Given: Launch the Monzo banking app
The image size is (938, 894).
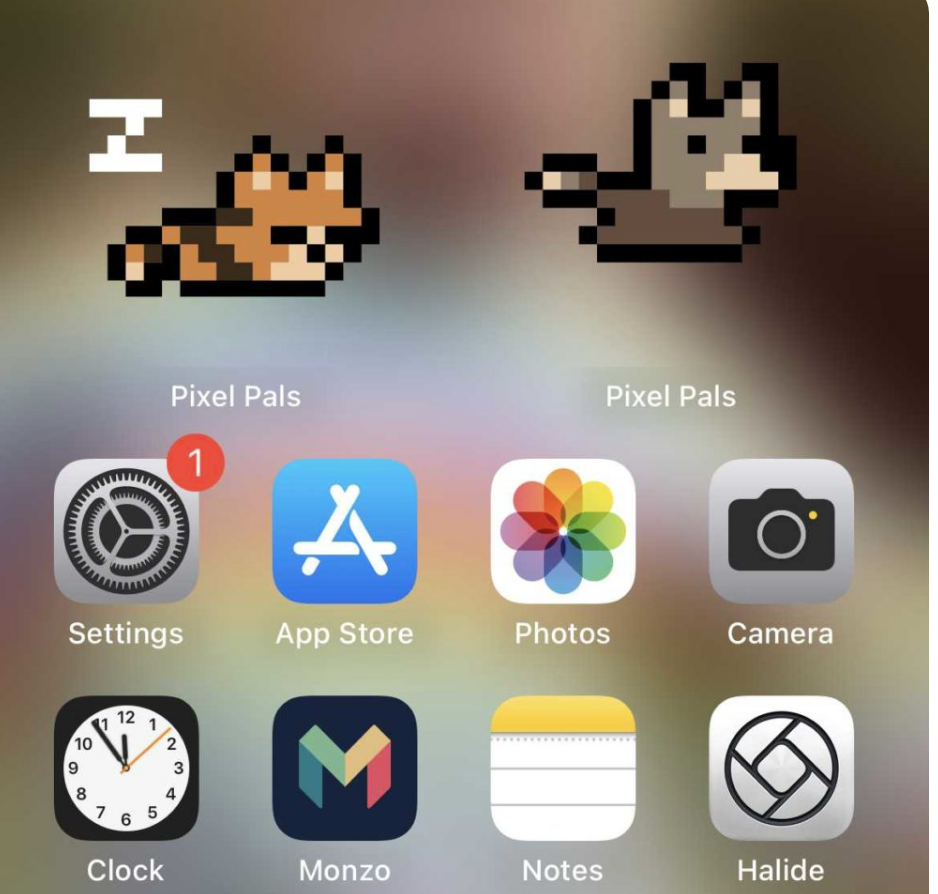Looking at the screenshot, I should pyautogui.click(x=344, y=768).
